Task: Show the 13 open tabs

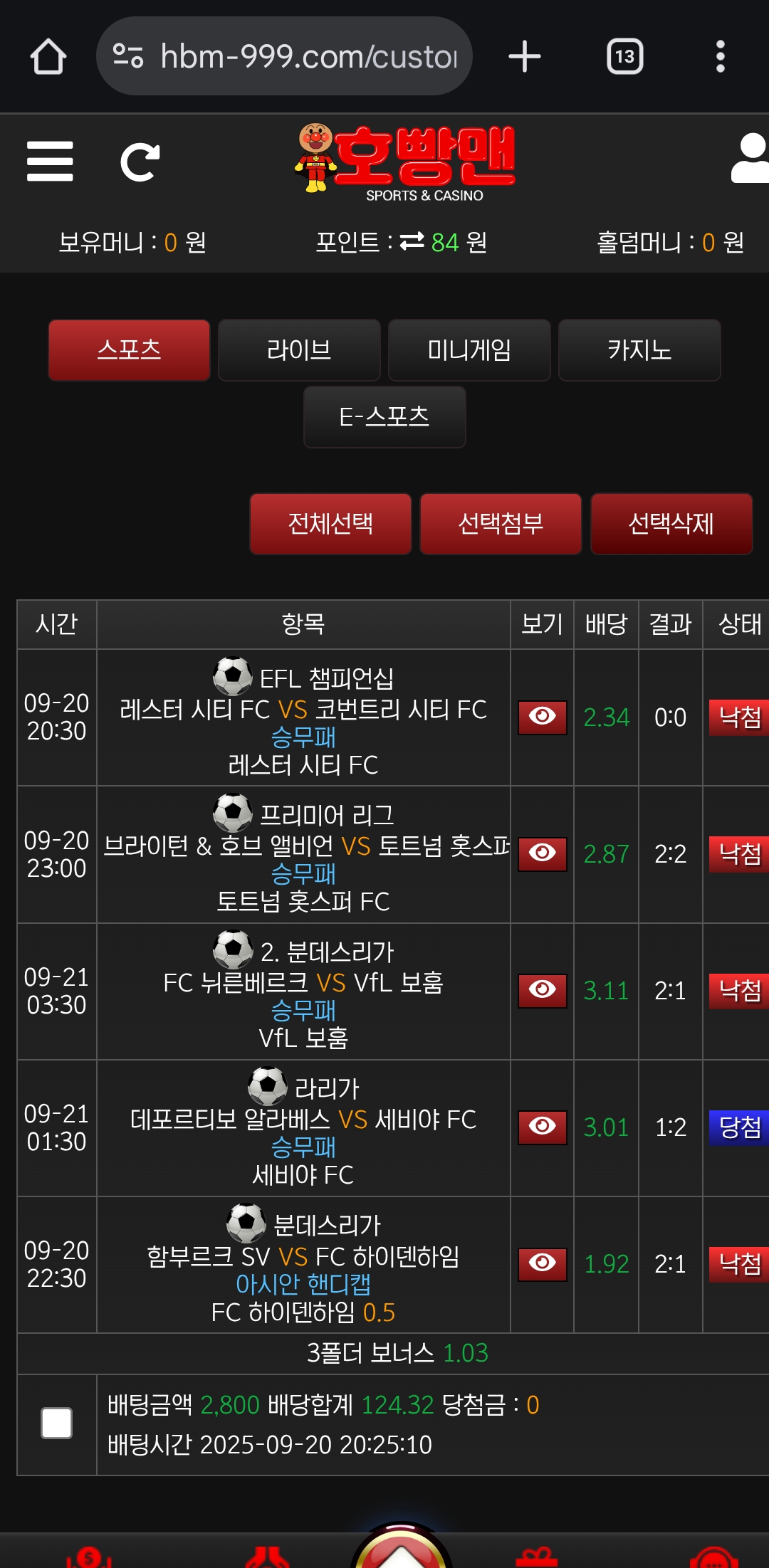Action: click(x=624, y=56)
